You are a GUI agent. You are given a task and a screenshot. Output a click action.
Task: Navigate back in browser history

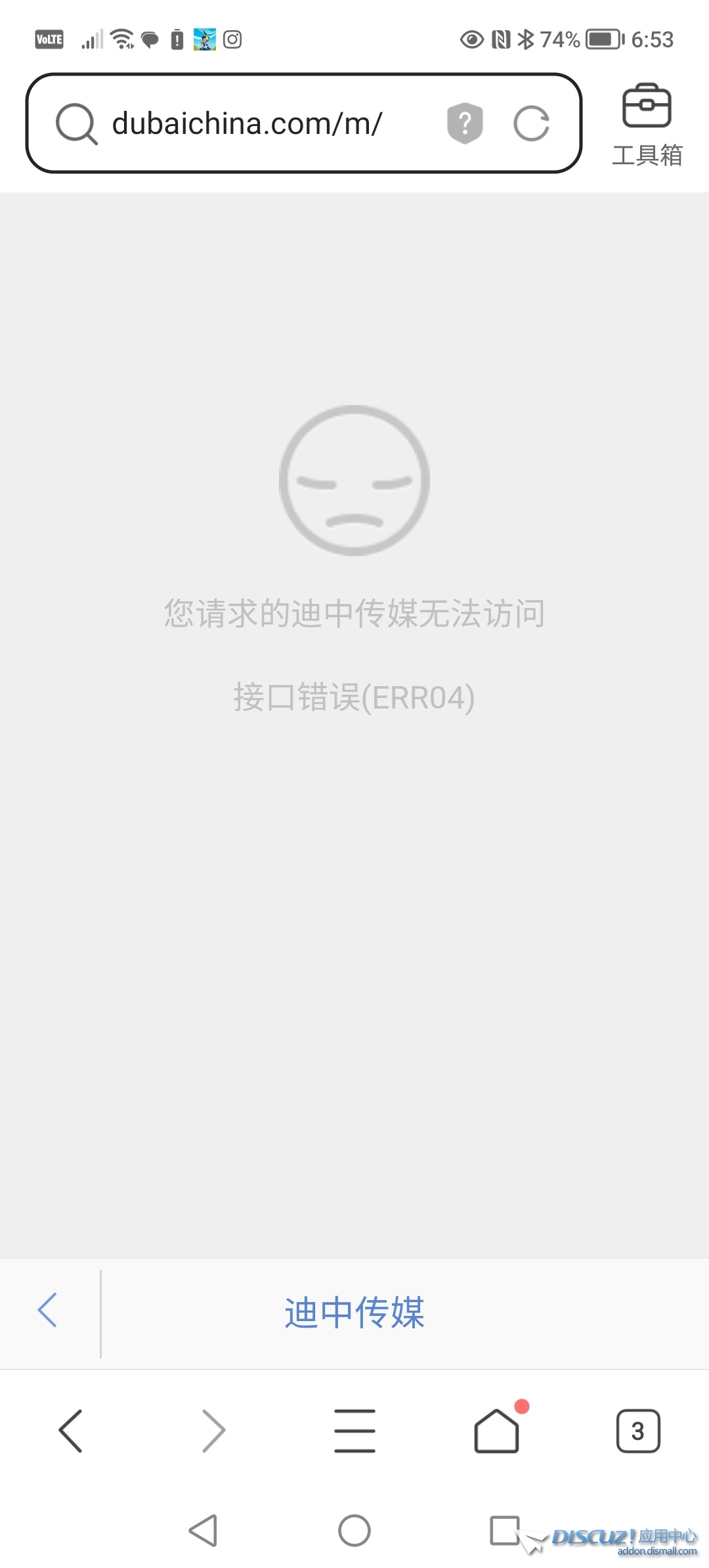71,1431
